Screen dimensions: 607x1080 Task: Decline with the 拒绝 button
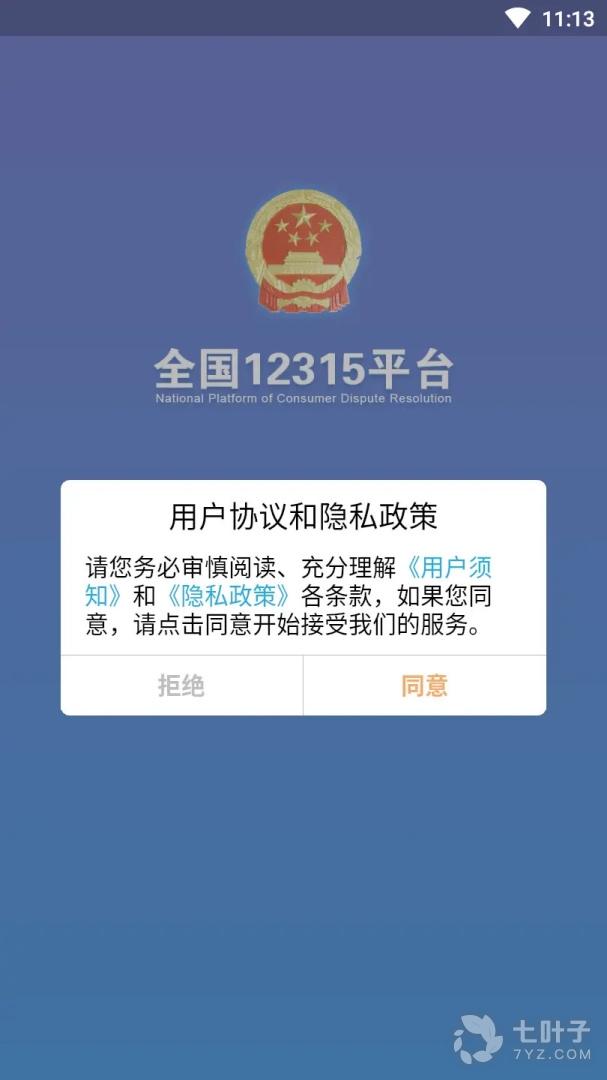pyautogui.click(x=181, y=686)
